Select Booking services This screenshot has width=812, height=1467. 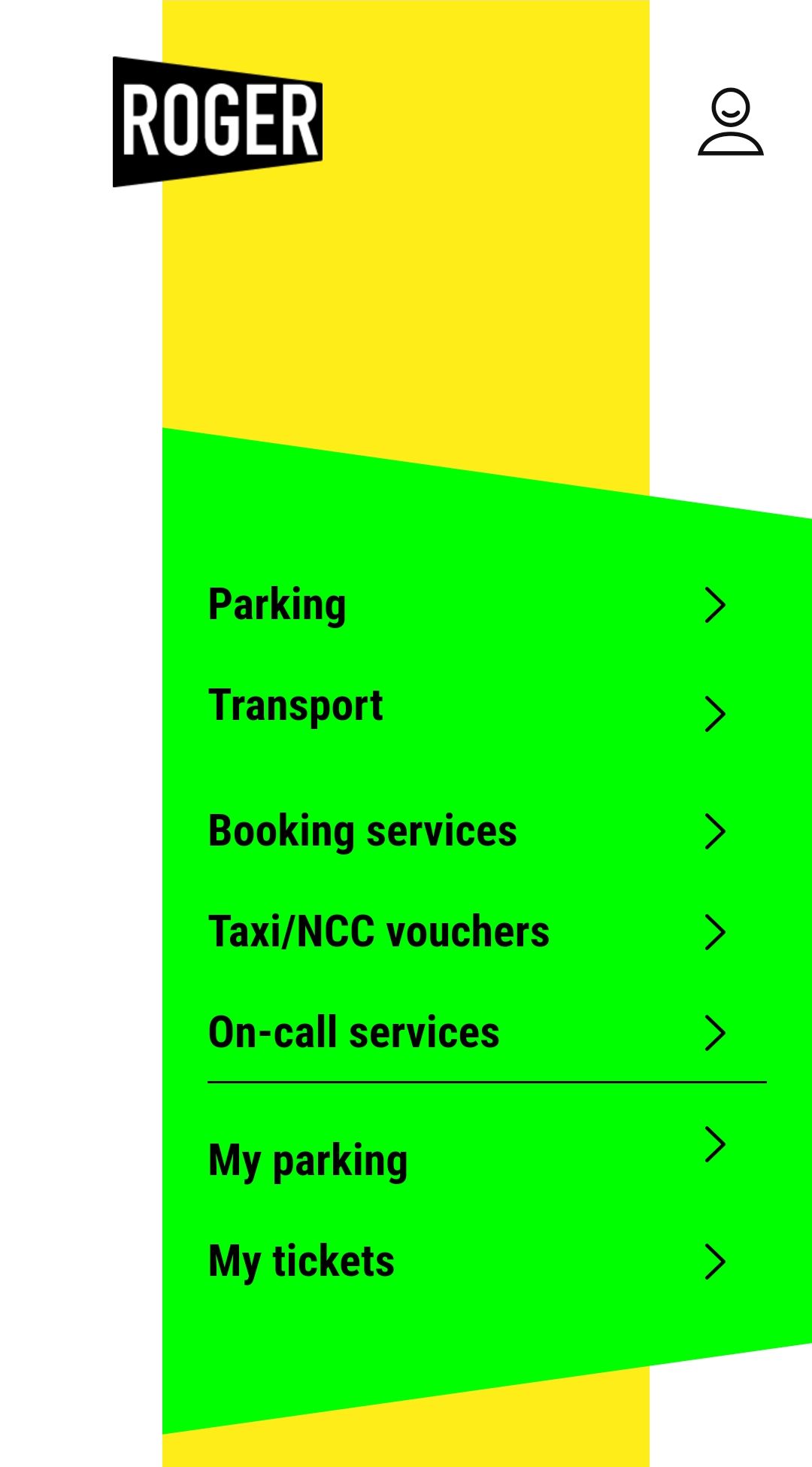[x=362, y=831]
